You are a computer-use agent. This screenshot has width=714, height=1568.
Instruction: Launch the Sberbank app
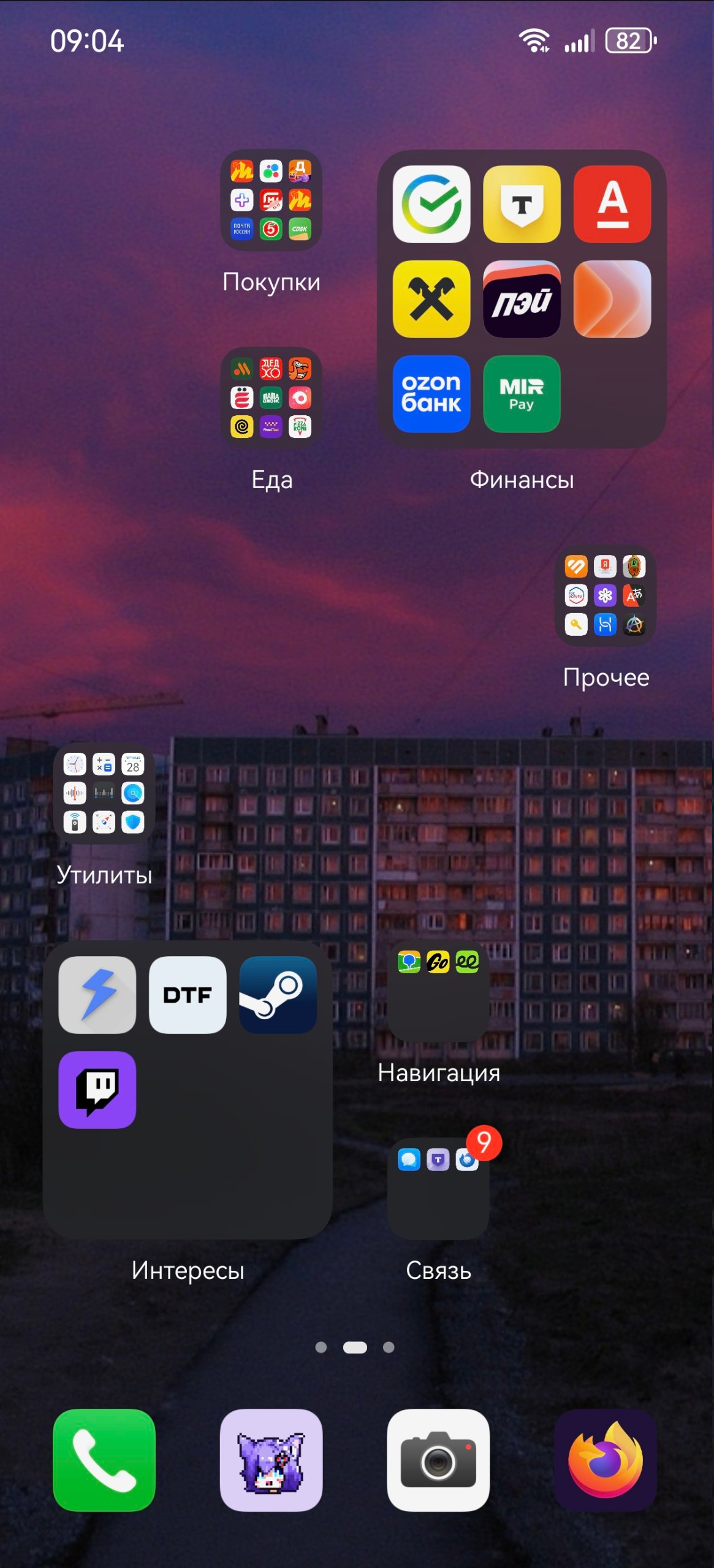(431, 205)
